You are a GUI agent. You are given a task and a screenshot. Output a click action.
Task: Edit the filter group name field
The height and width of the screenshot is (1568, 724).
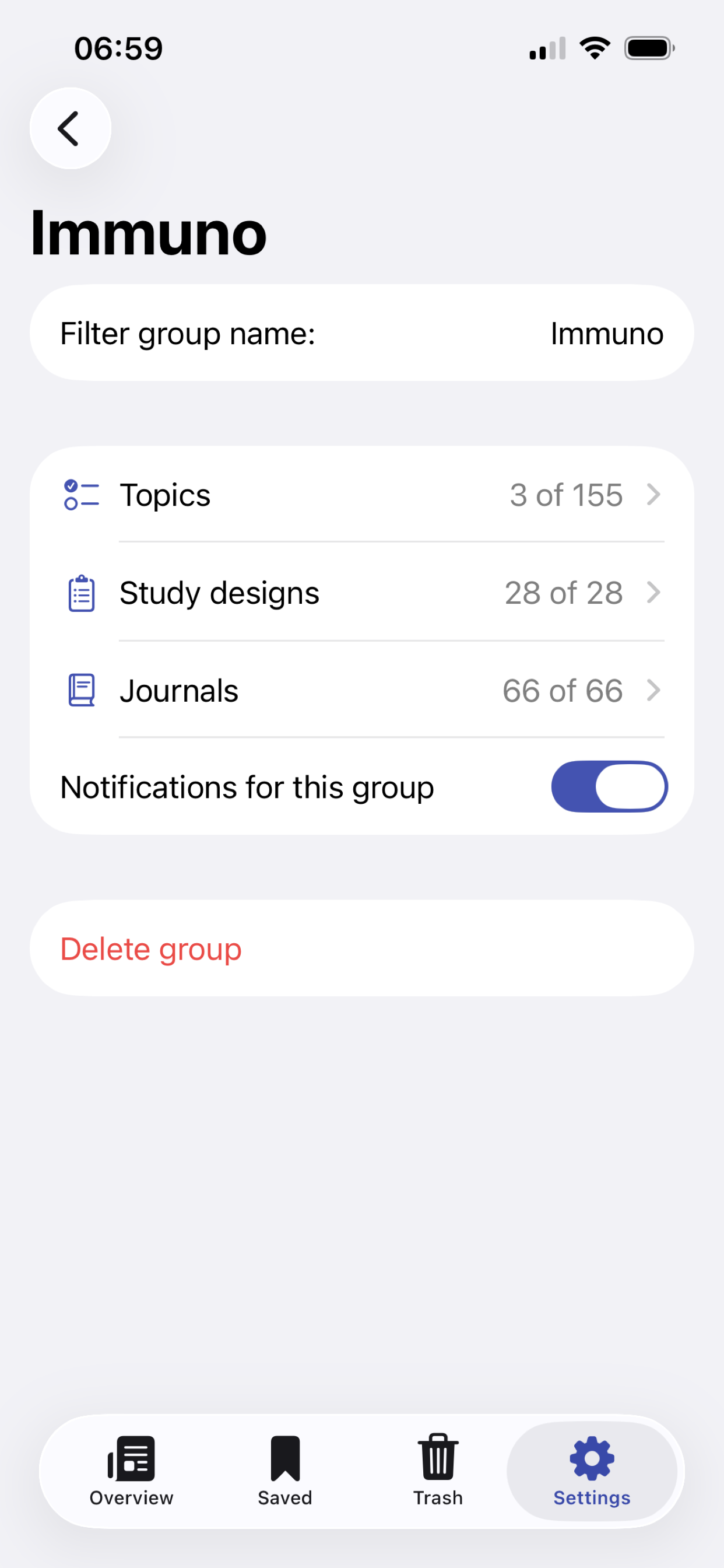pos(362,333)
